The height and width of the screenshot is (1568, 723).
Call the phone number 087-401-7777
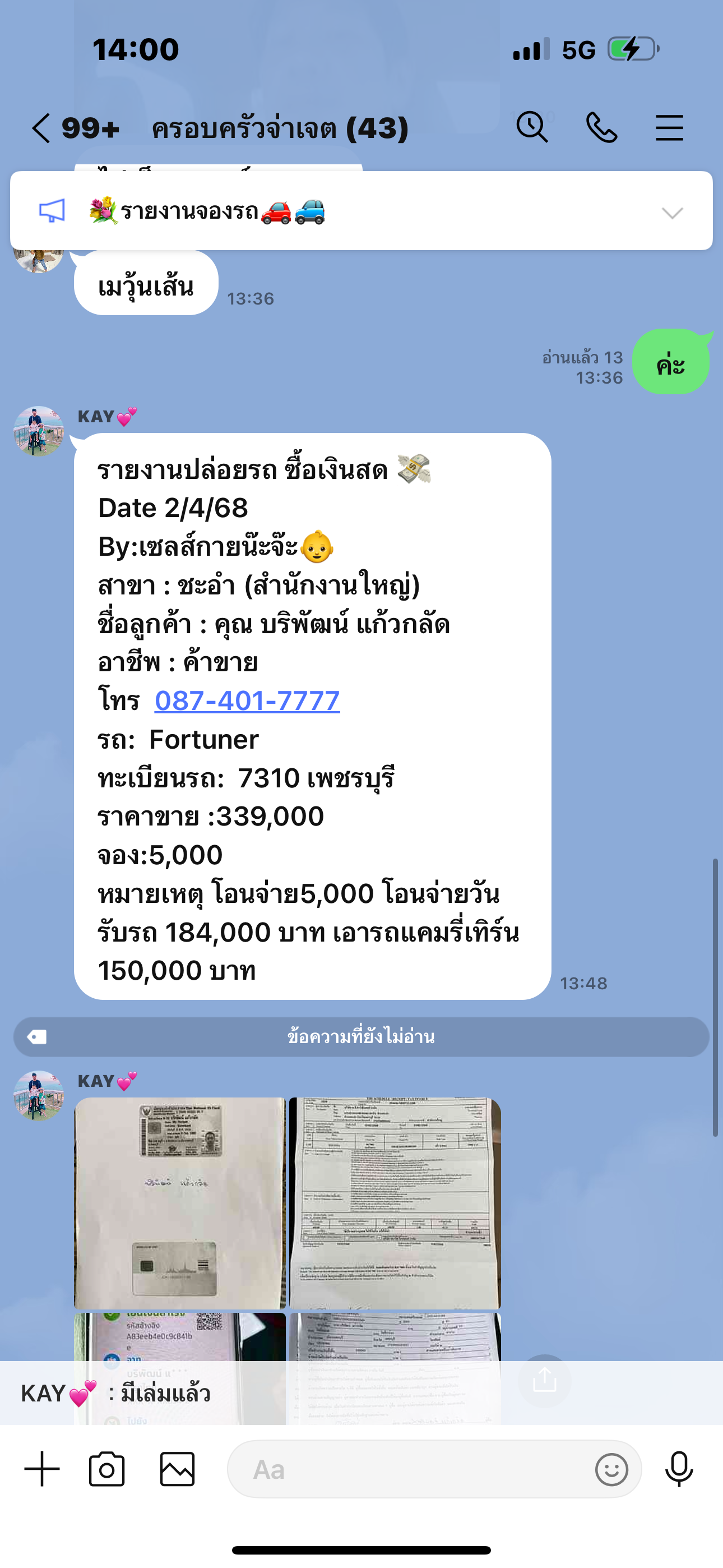click(x=247, y=700)
